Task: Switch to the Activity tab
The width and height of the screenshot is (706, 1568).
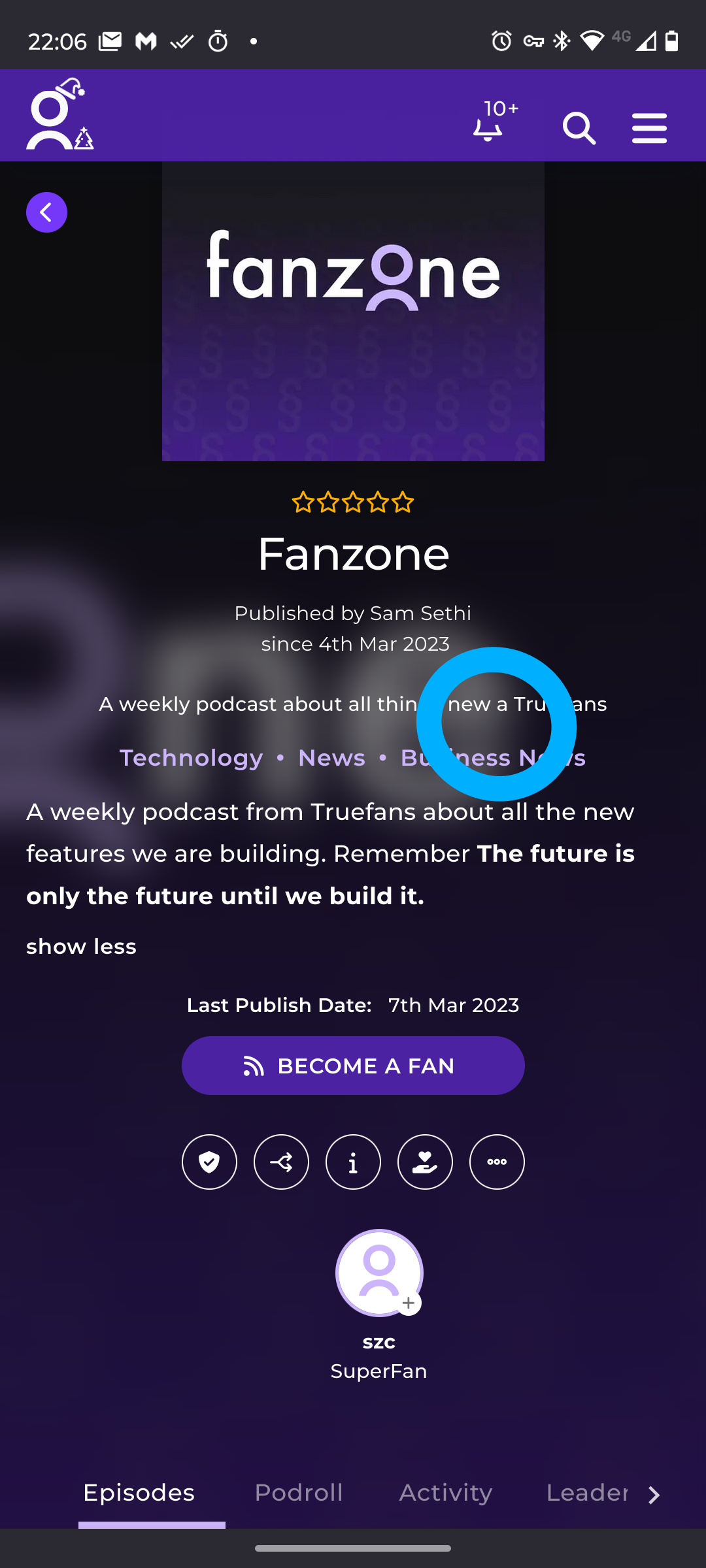Action: pyautogui.click(x=446, y=1493)
